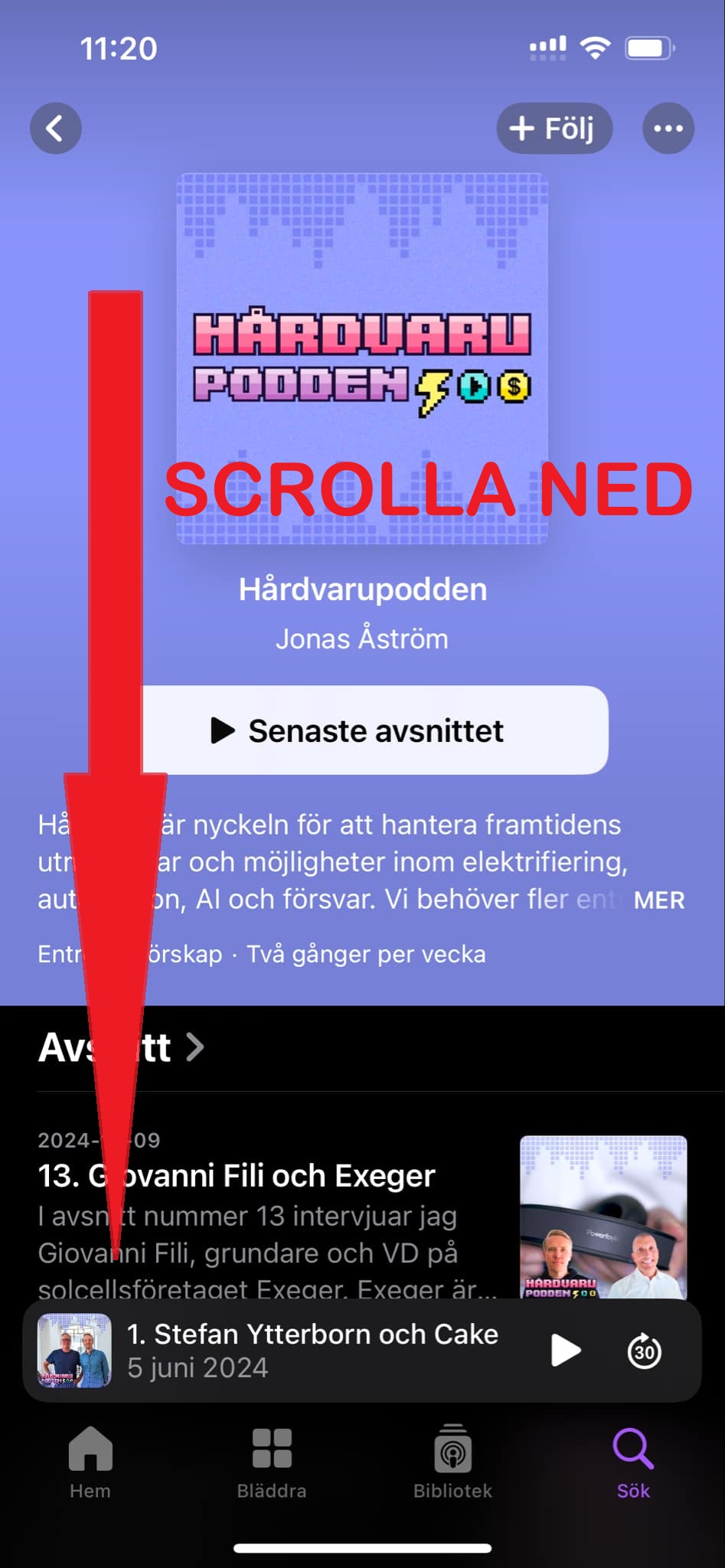
Task: Switch to the Bläddra tab
Action: click(x=272, y=1462)
